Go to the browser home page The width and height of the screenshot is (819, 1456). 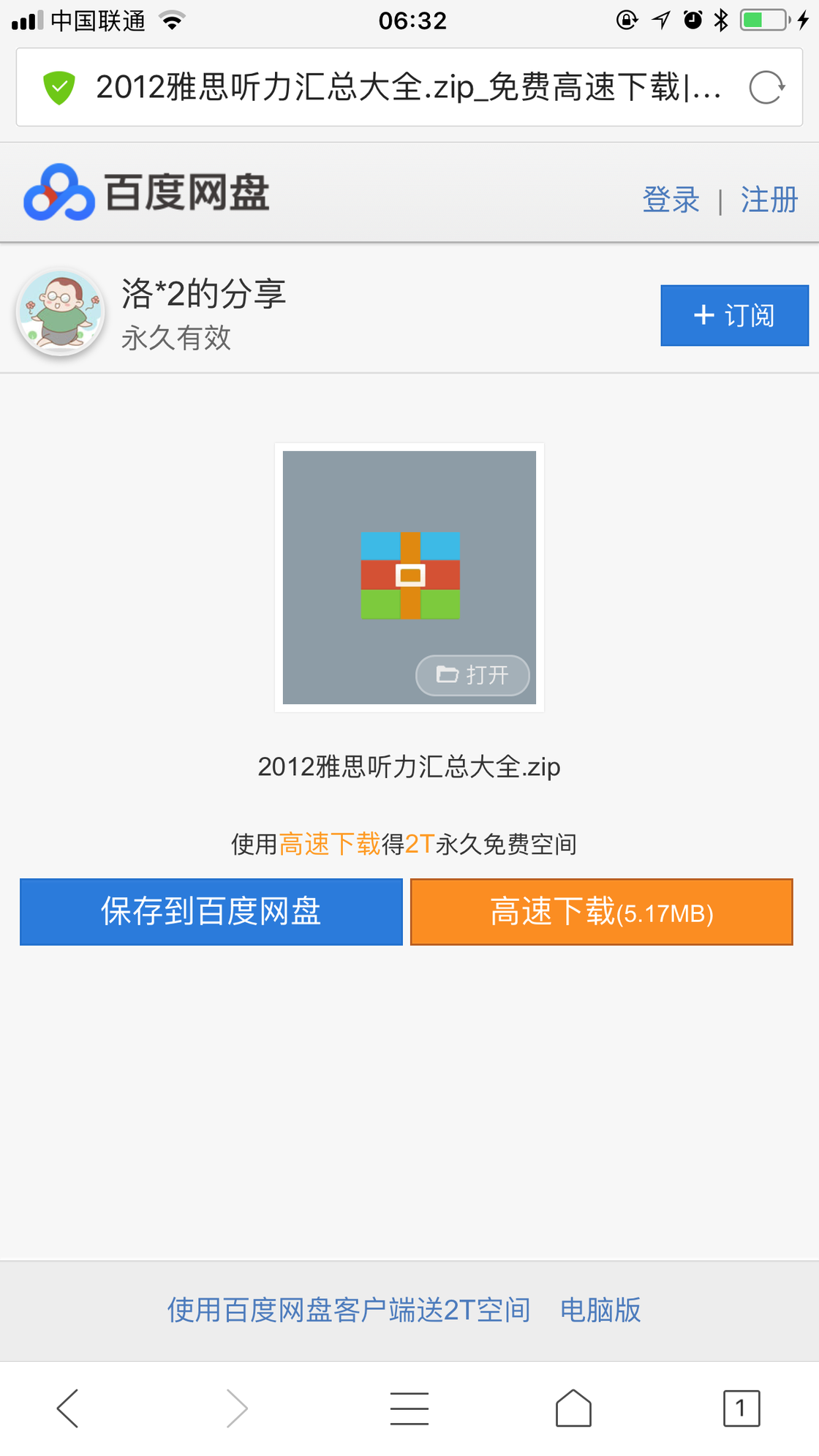(x=573, y=1408)
